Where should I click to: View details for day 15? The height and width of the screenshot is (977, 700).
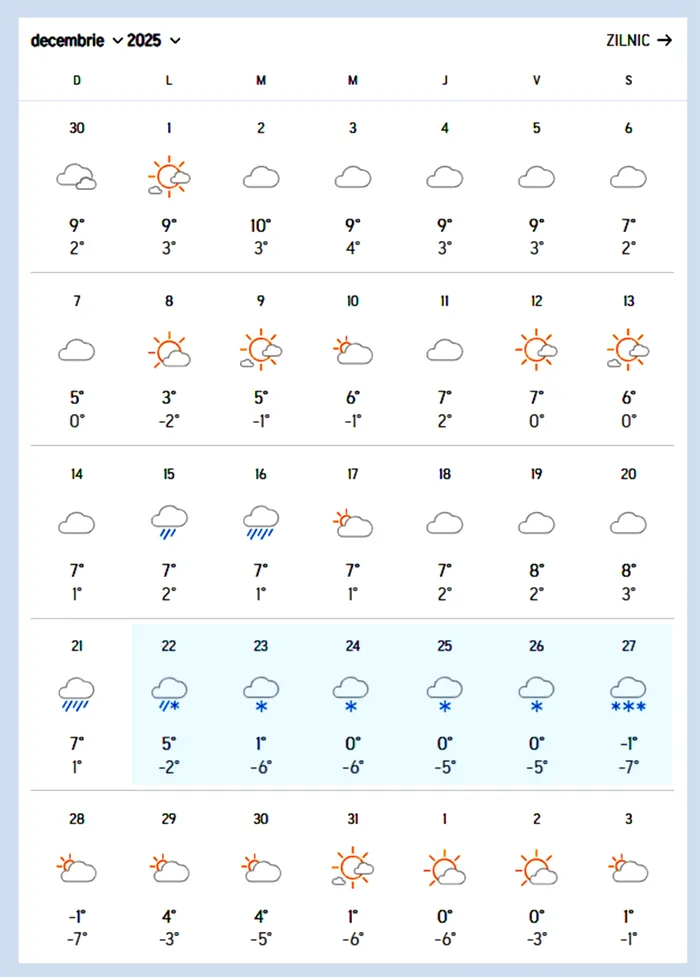[x=169, y=531]
